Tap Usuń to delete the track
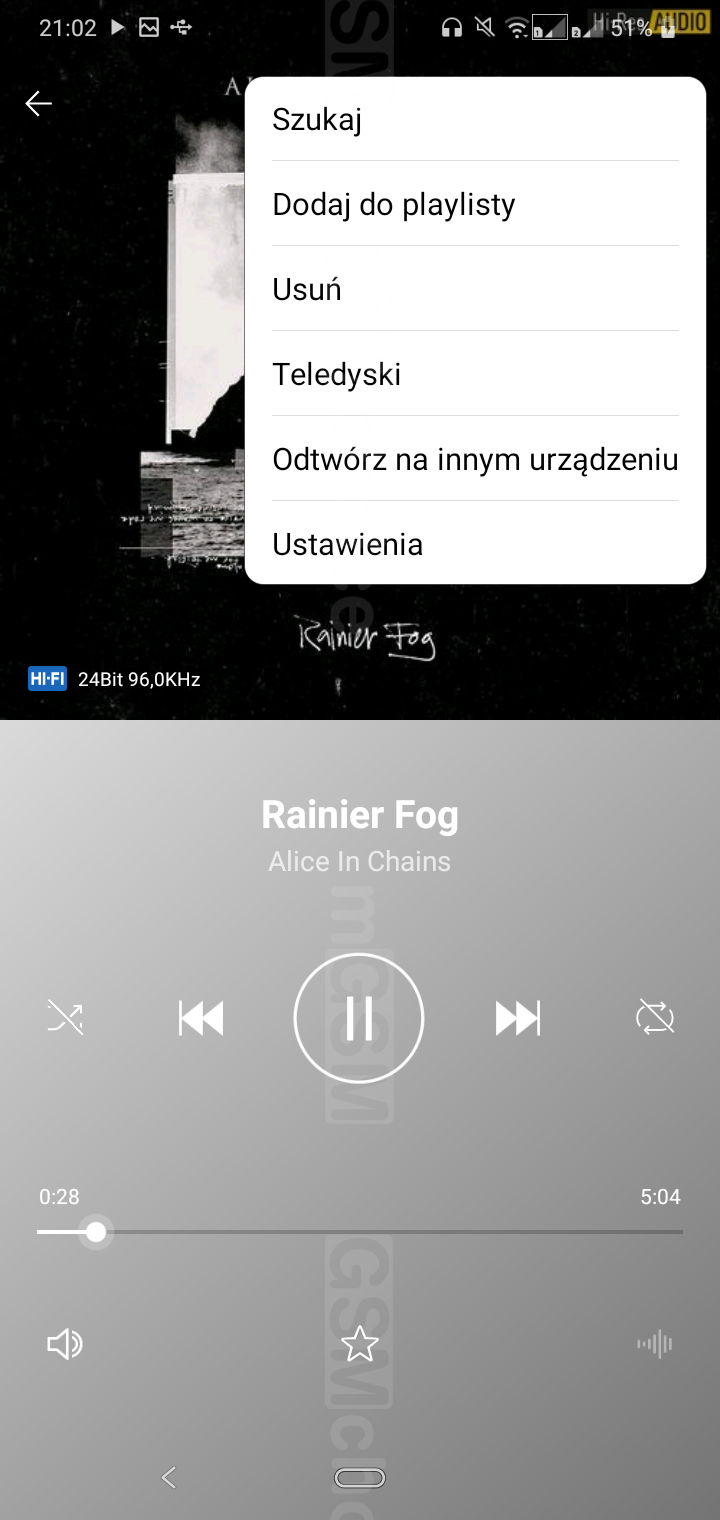 (307, 290)
